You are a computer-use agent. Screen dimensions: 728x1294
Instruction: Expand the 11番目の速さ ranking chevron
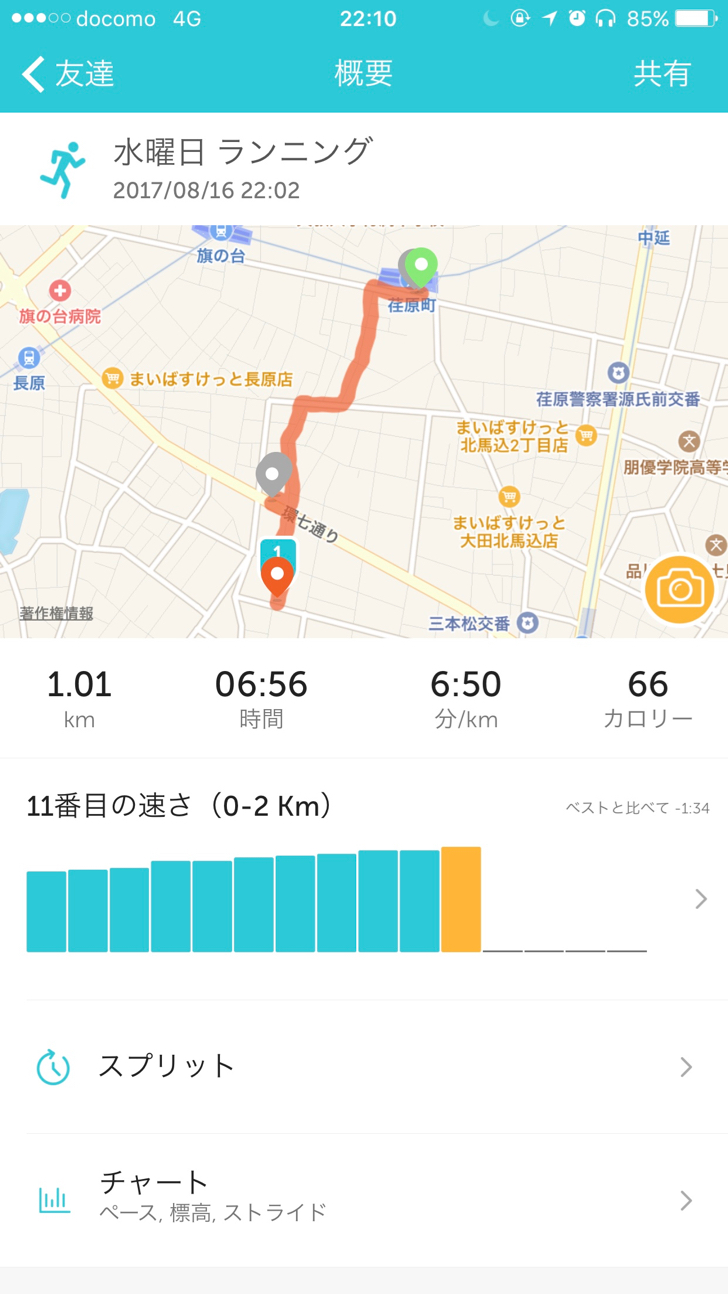[x=701, y=899]
